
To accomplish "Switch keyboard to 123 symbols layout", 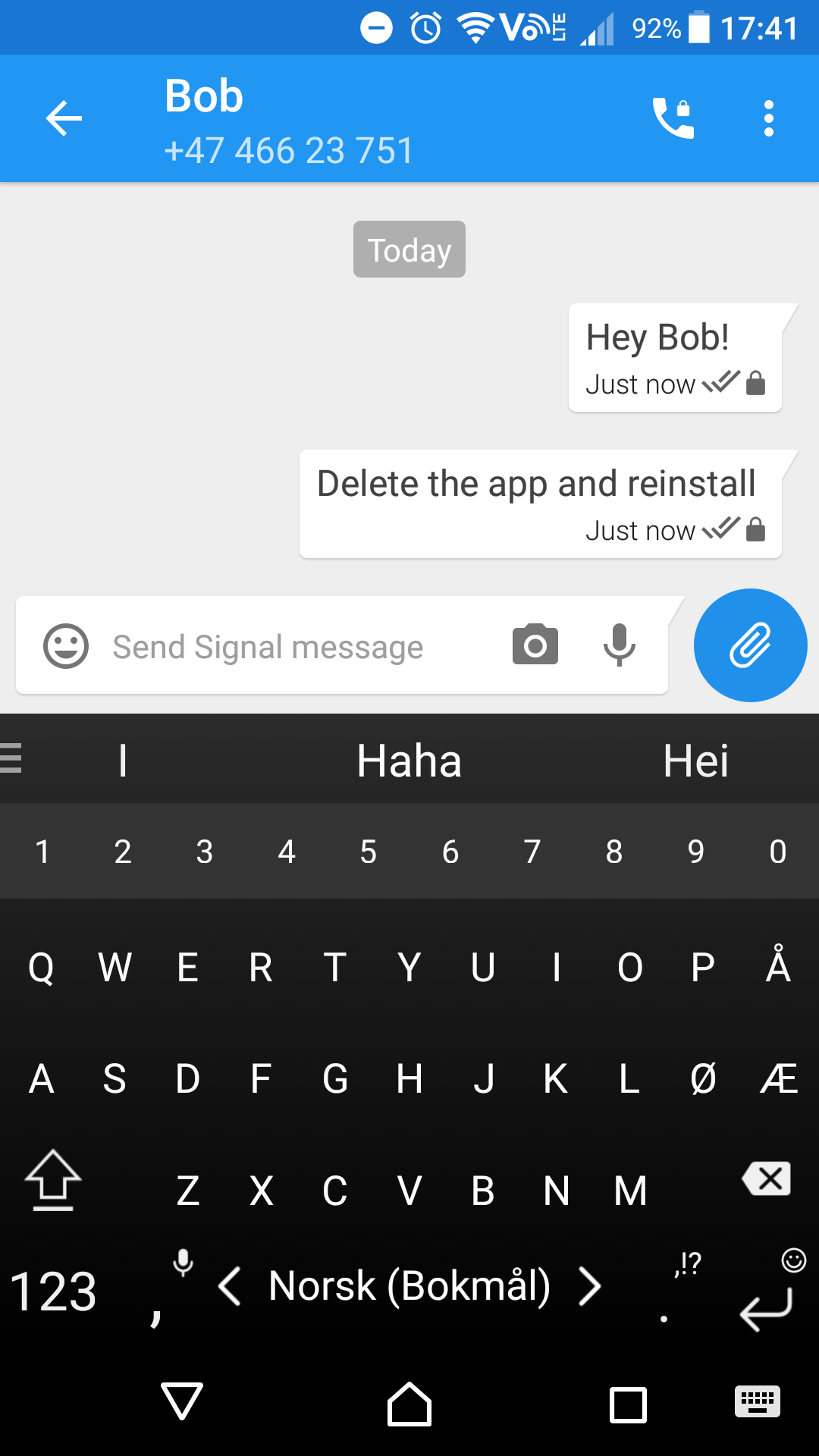I will 53,1291.
